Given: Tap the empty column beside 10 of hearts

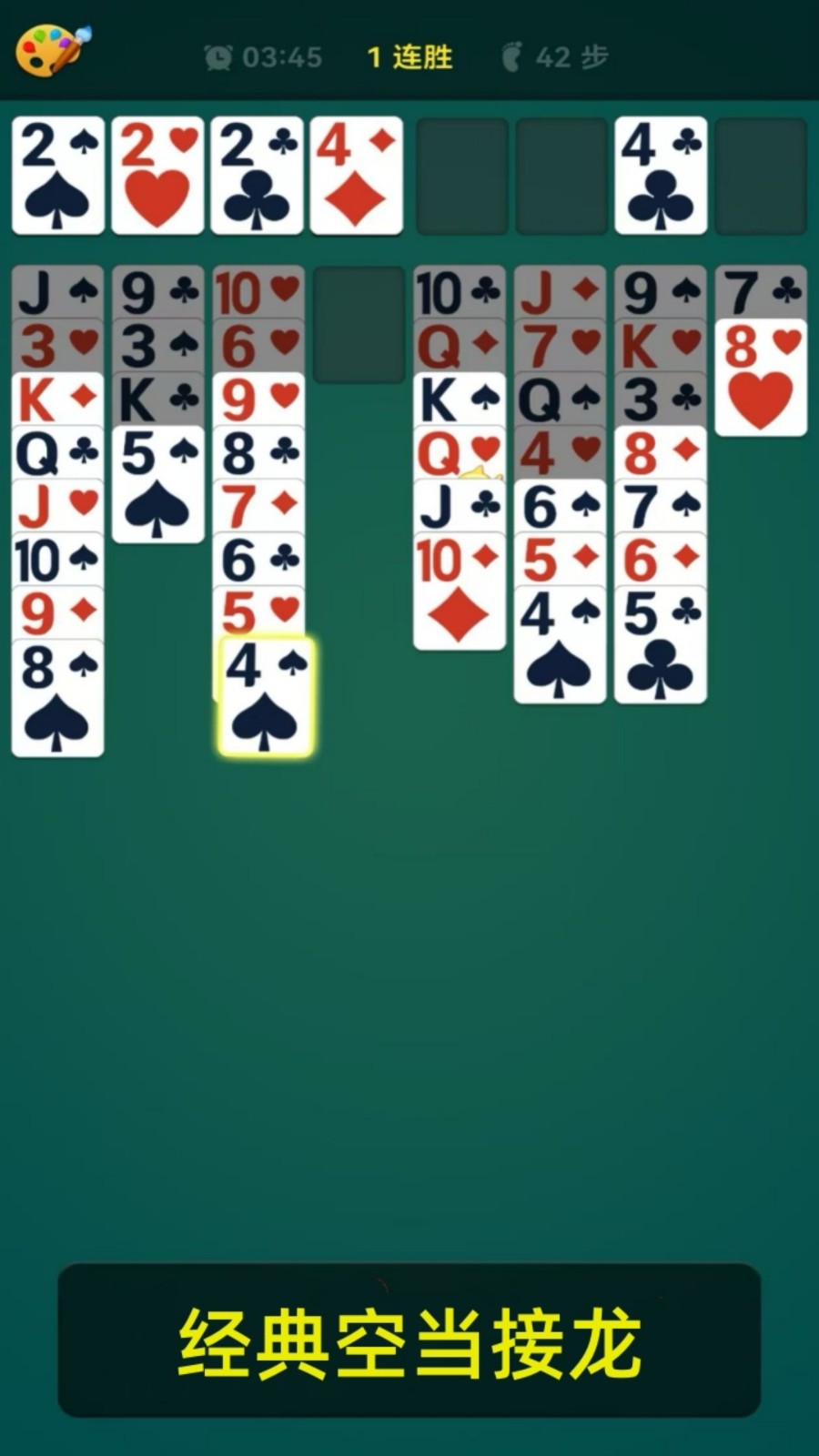Looking at the screenshot, I should (x=359, y=324).
